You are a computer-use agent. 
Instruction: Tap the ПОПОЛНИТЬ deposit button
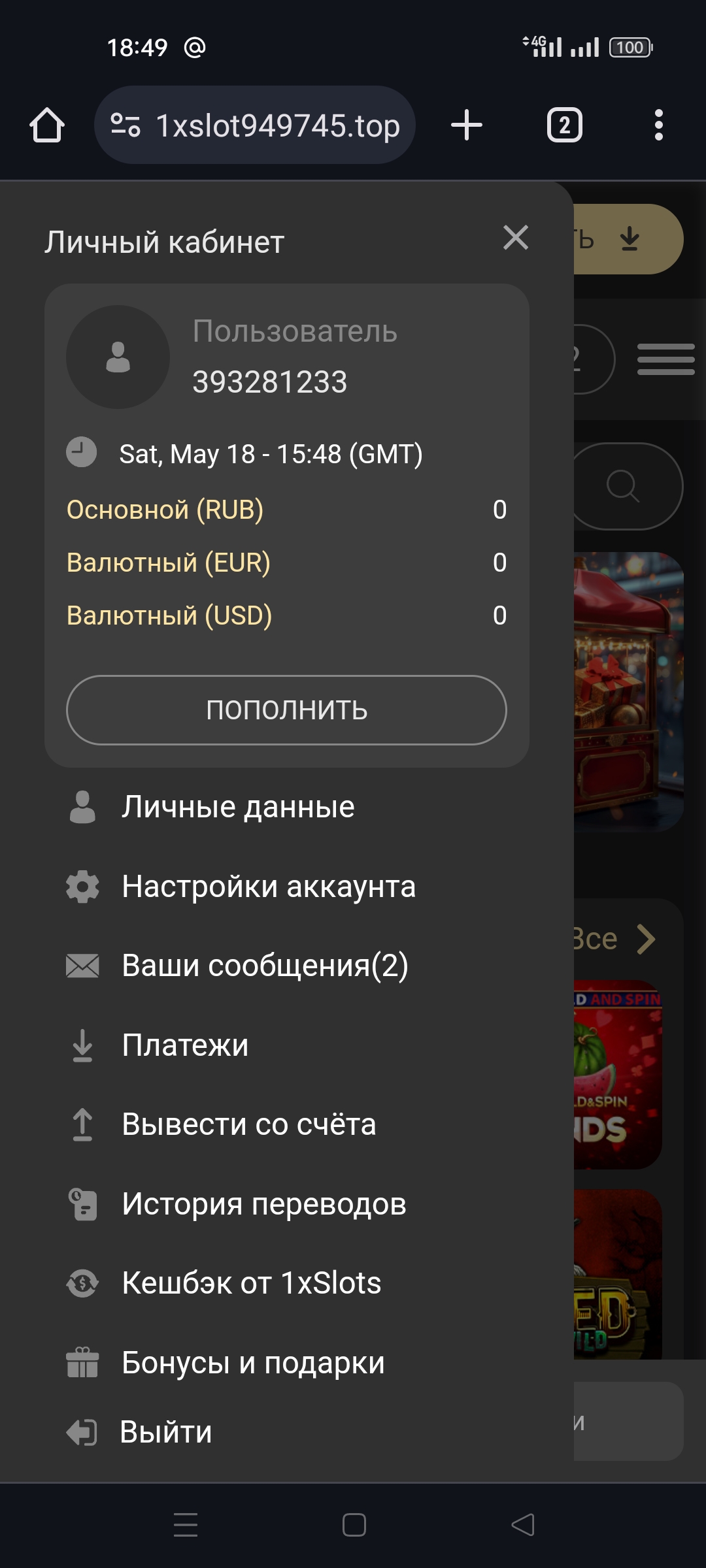point(286,710)
